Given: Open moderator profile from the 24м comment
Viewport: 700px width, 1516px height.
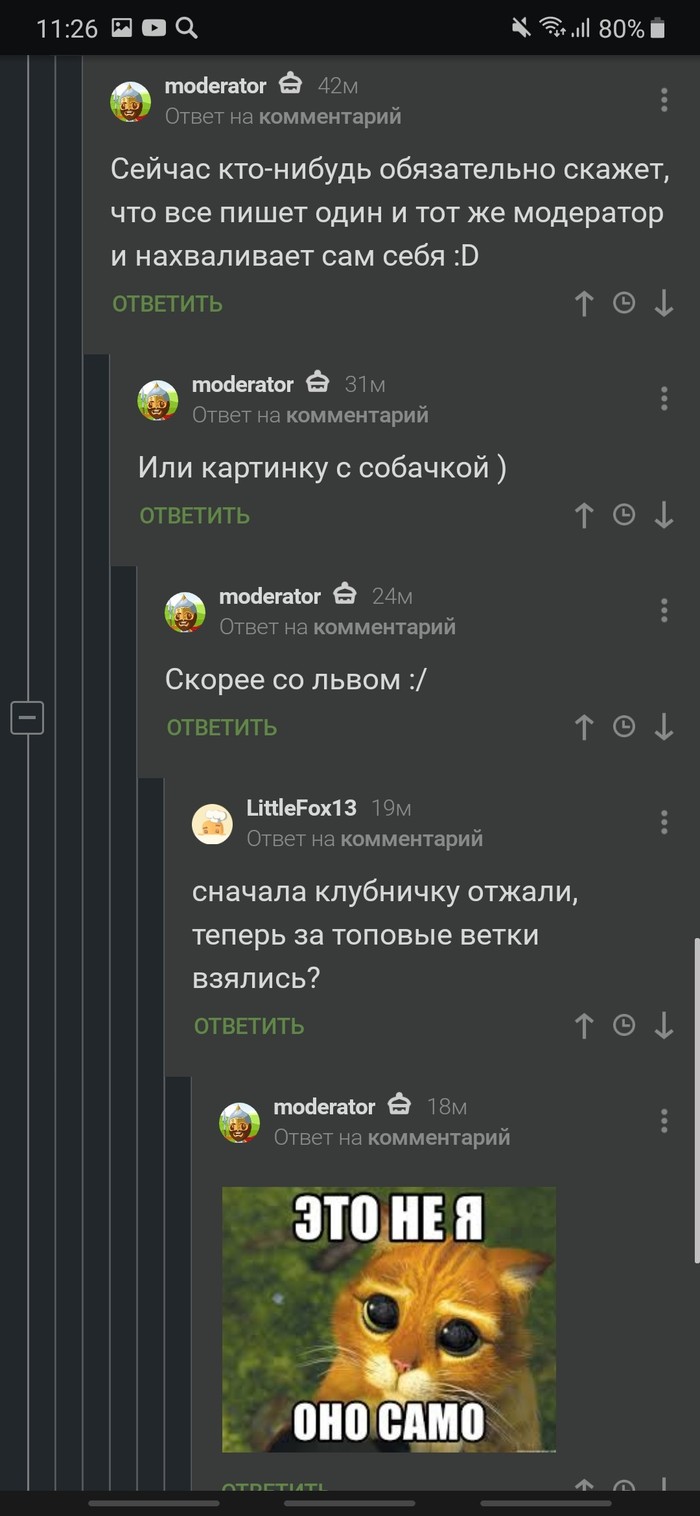Looking at the screenshot, I should [269, 596].
